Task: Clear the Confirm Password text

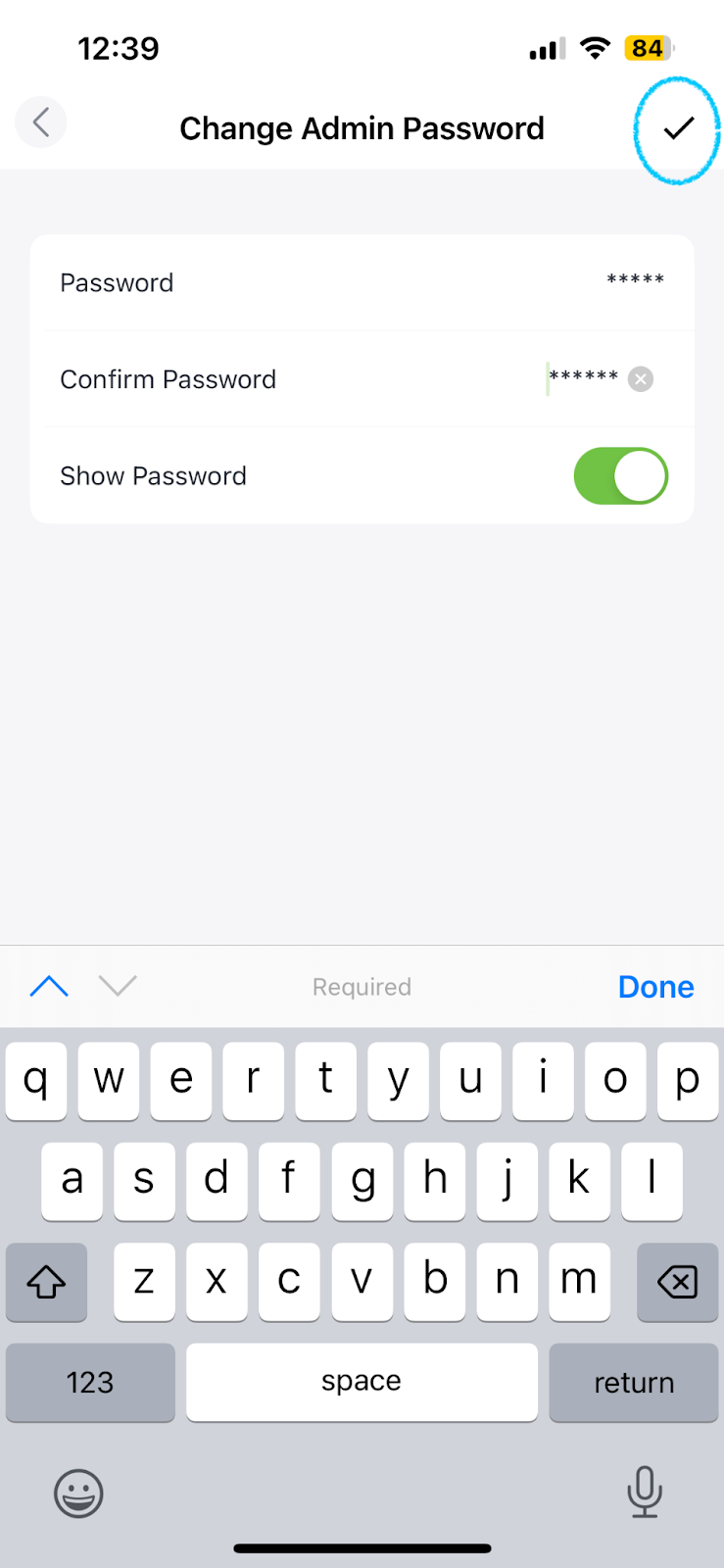Action: click(x=641, y=379)
